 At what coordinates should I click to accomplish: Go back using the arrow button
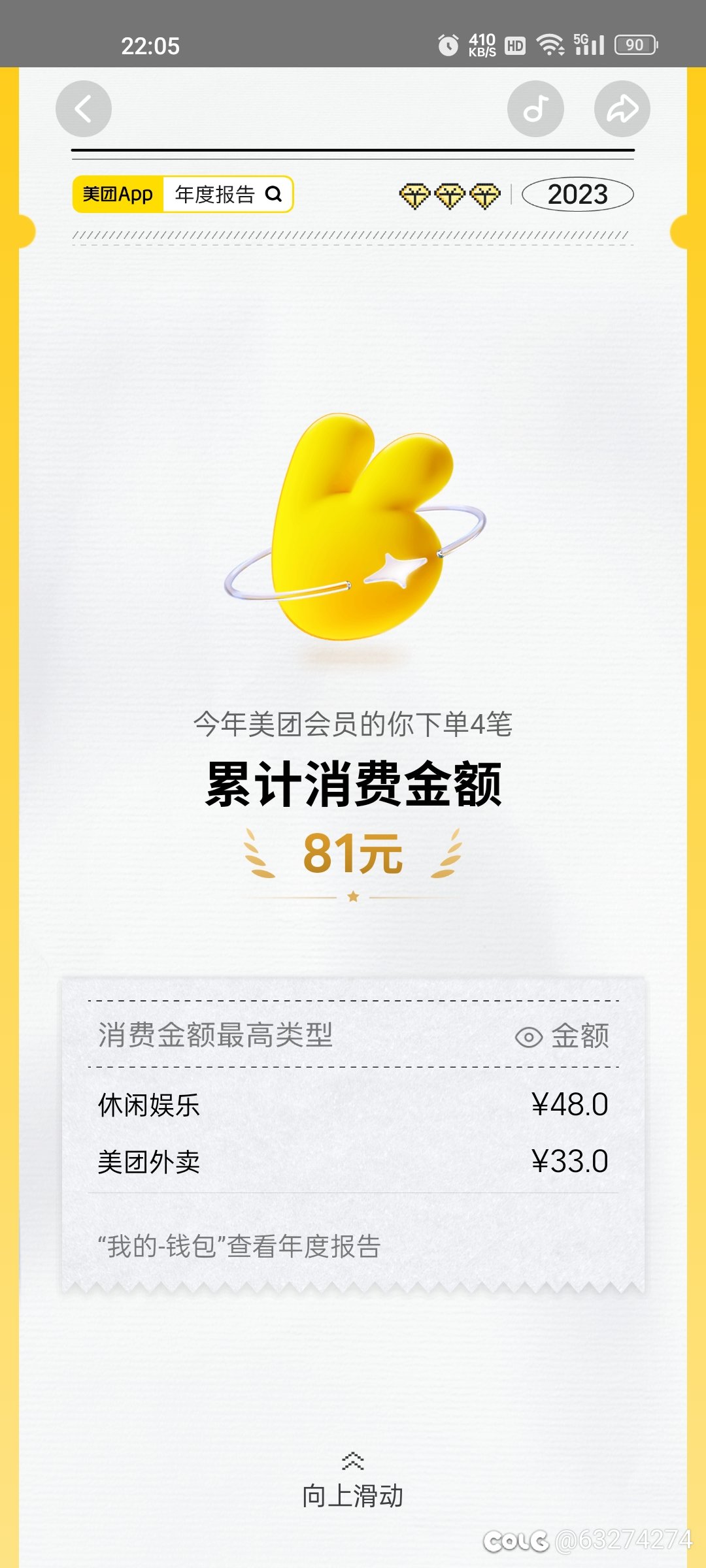point(84,108)
